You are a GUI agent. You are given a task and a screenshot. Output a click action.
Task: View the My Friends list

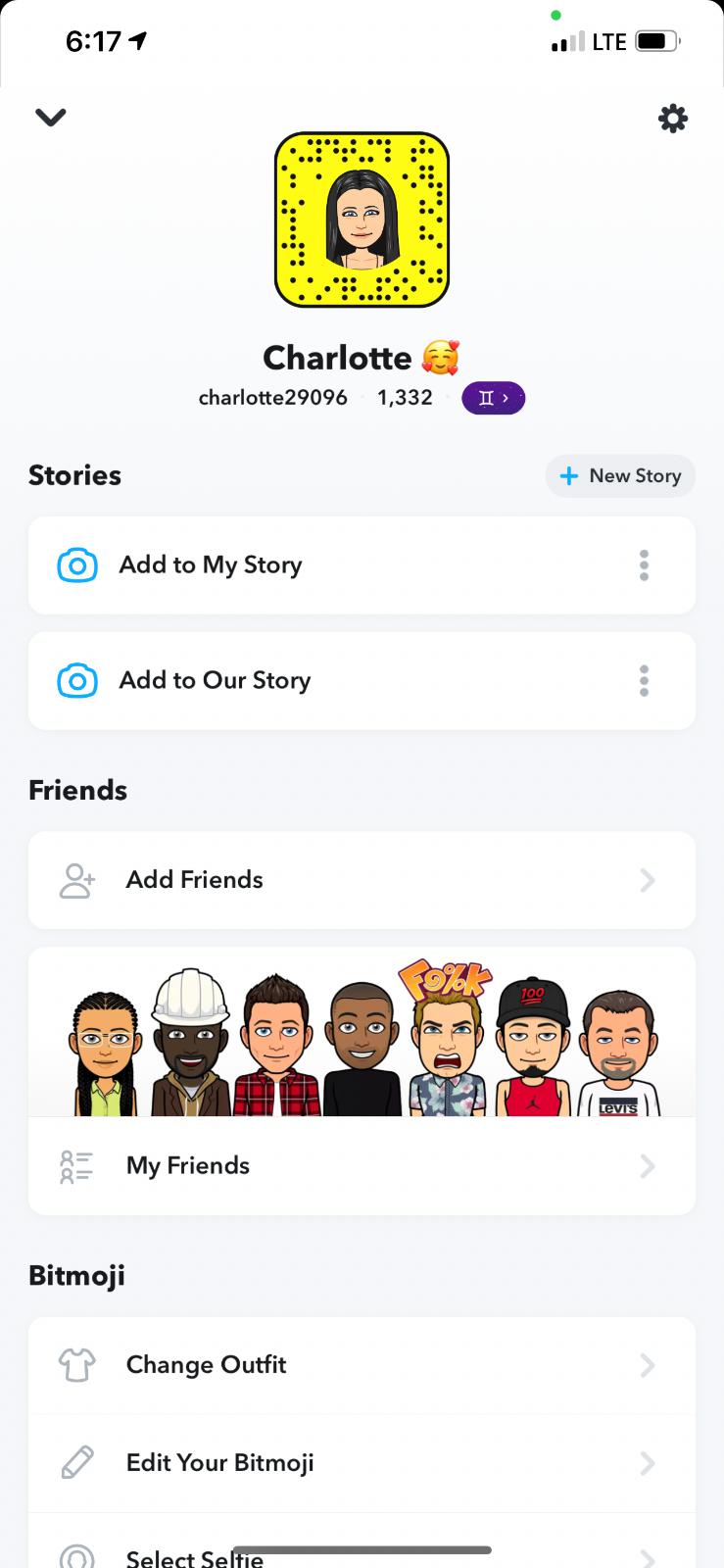click(362, 1166)
